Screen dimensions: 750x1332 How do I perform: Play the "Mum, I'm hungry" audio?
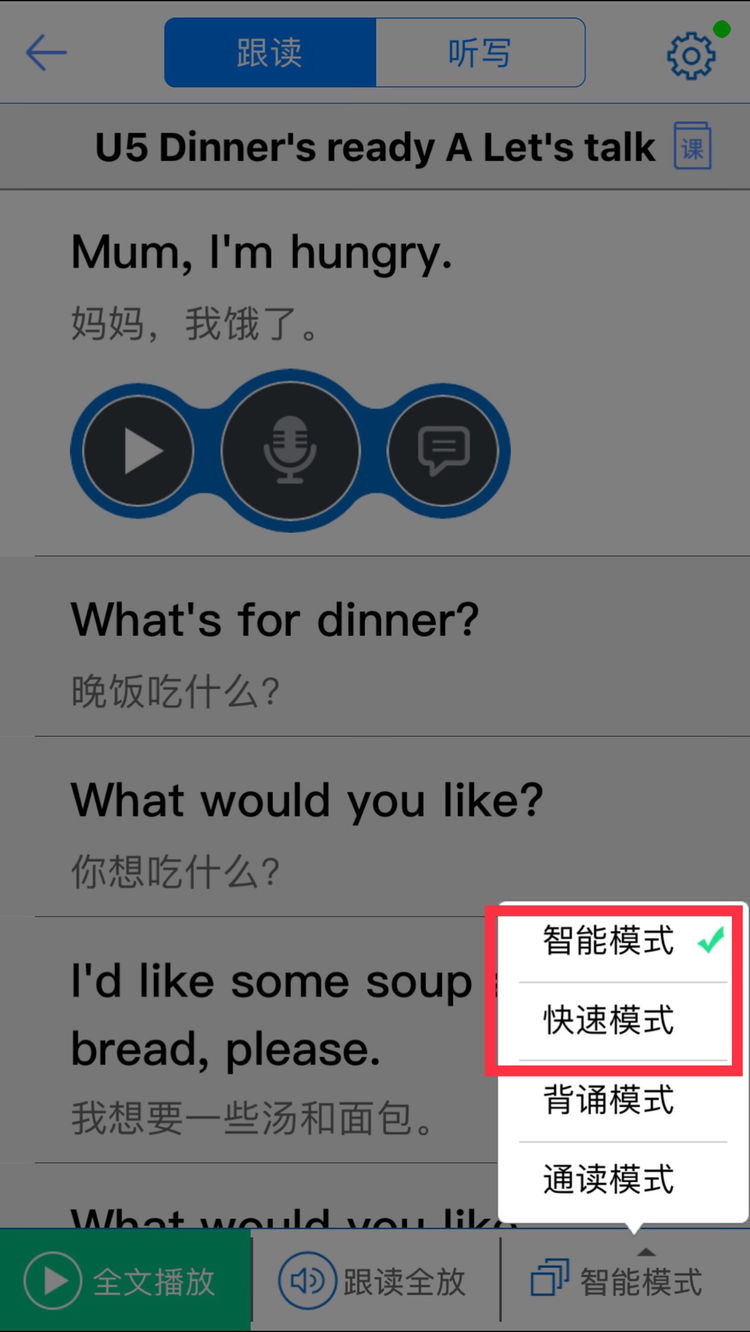(139, 451)
